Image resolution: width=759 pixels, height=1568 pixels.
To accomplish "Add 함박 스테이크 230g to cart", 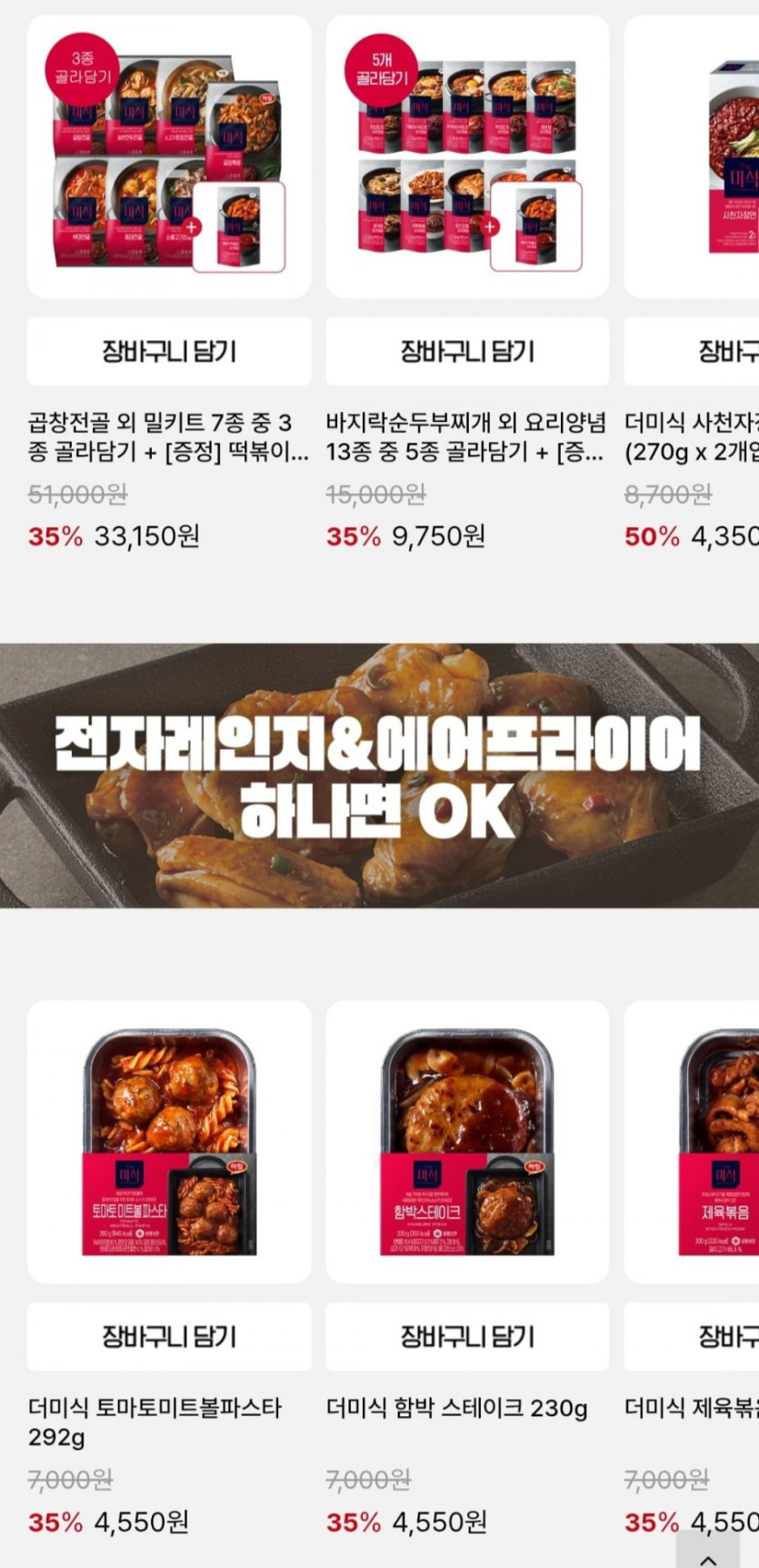I will point(467,1336).
